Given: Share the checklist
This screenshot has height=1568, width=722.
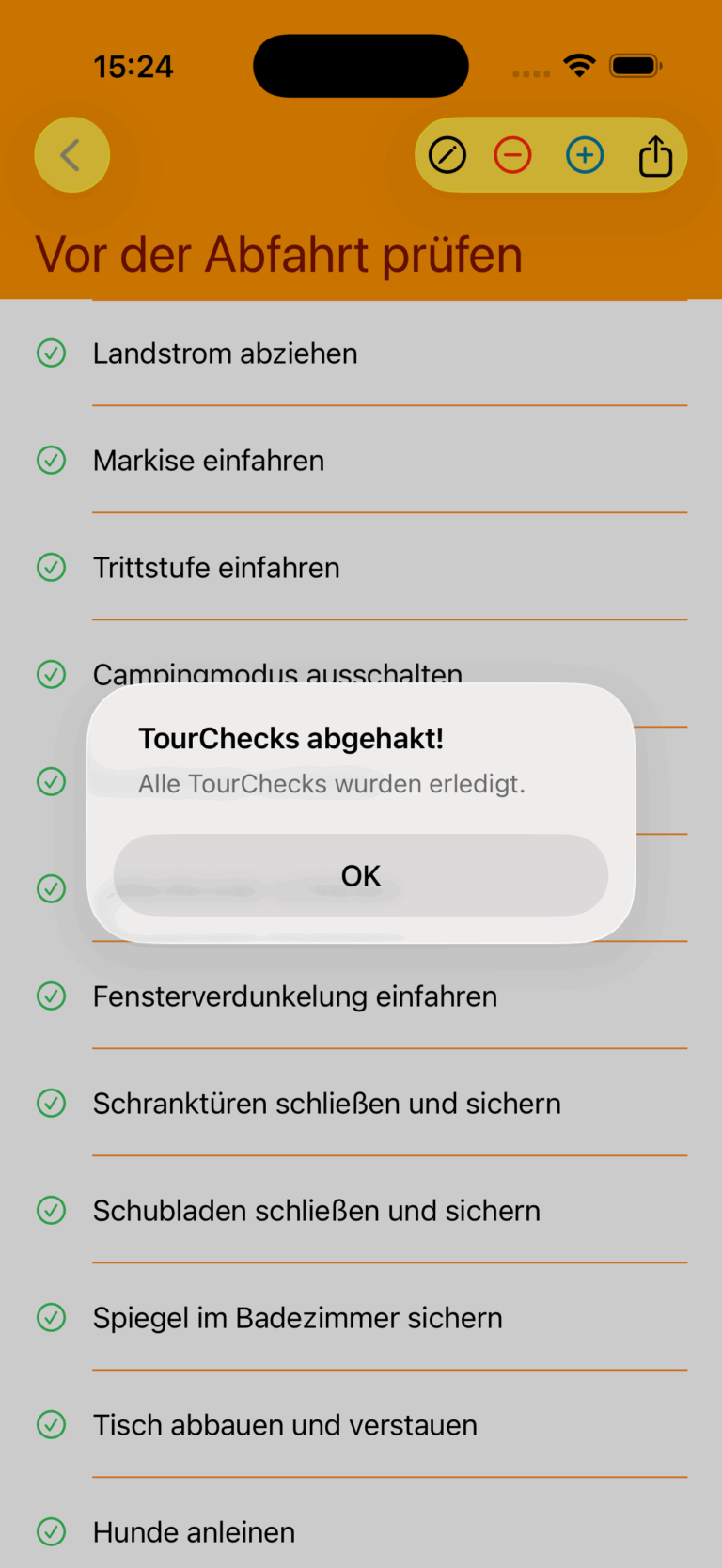Looking at the screenshot, I should 655,156.
